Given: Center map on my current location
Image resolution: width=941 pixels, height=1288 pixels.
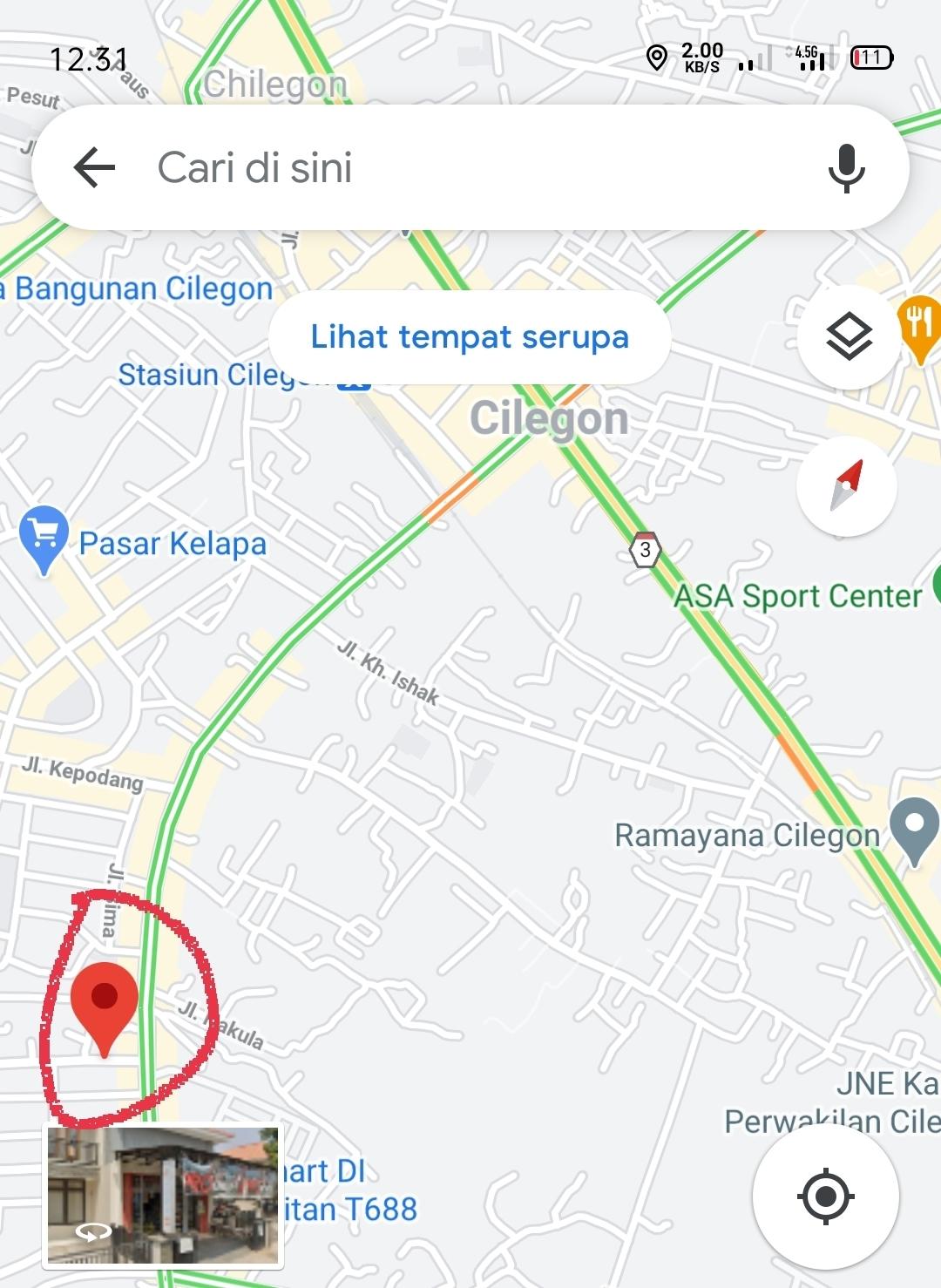Looking at the screenshot, I should coord(825,1196).
